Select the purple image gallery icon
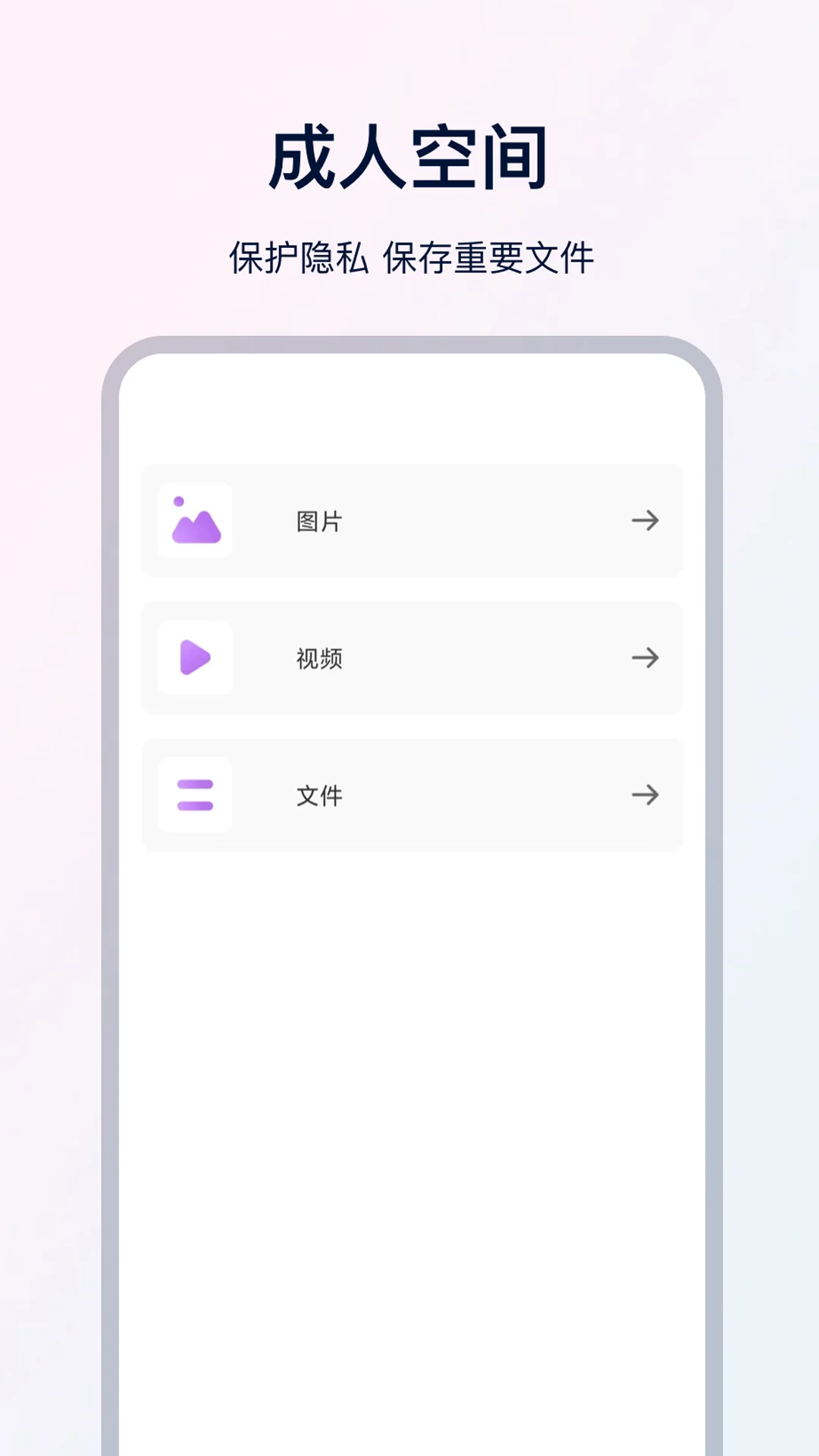Viewport: 819px width, 1456px height. (195, 519)
